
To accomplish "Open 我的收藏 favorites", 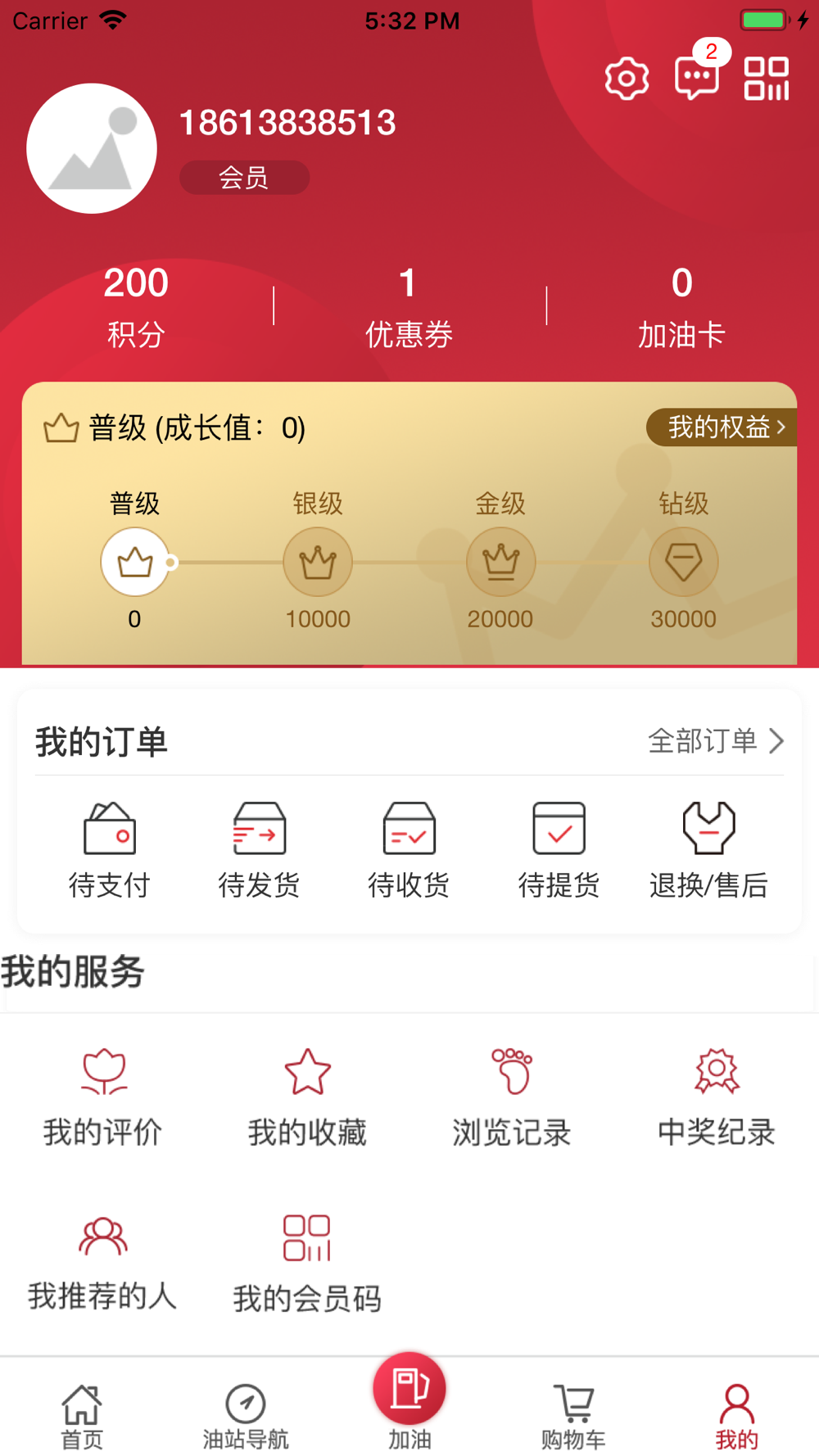I will [x=307, y=1098].
